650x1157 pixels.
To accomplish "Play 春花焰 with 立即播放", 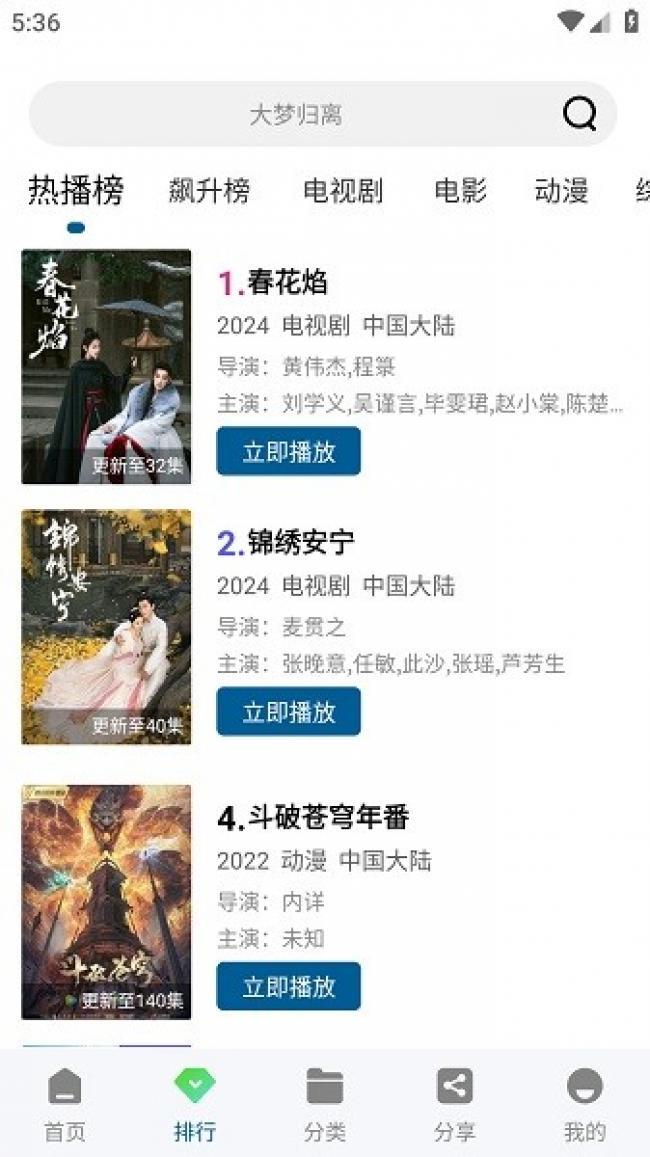I will click(x=288, y=452).
